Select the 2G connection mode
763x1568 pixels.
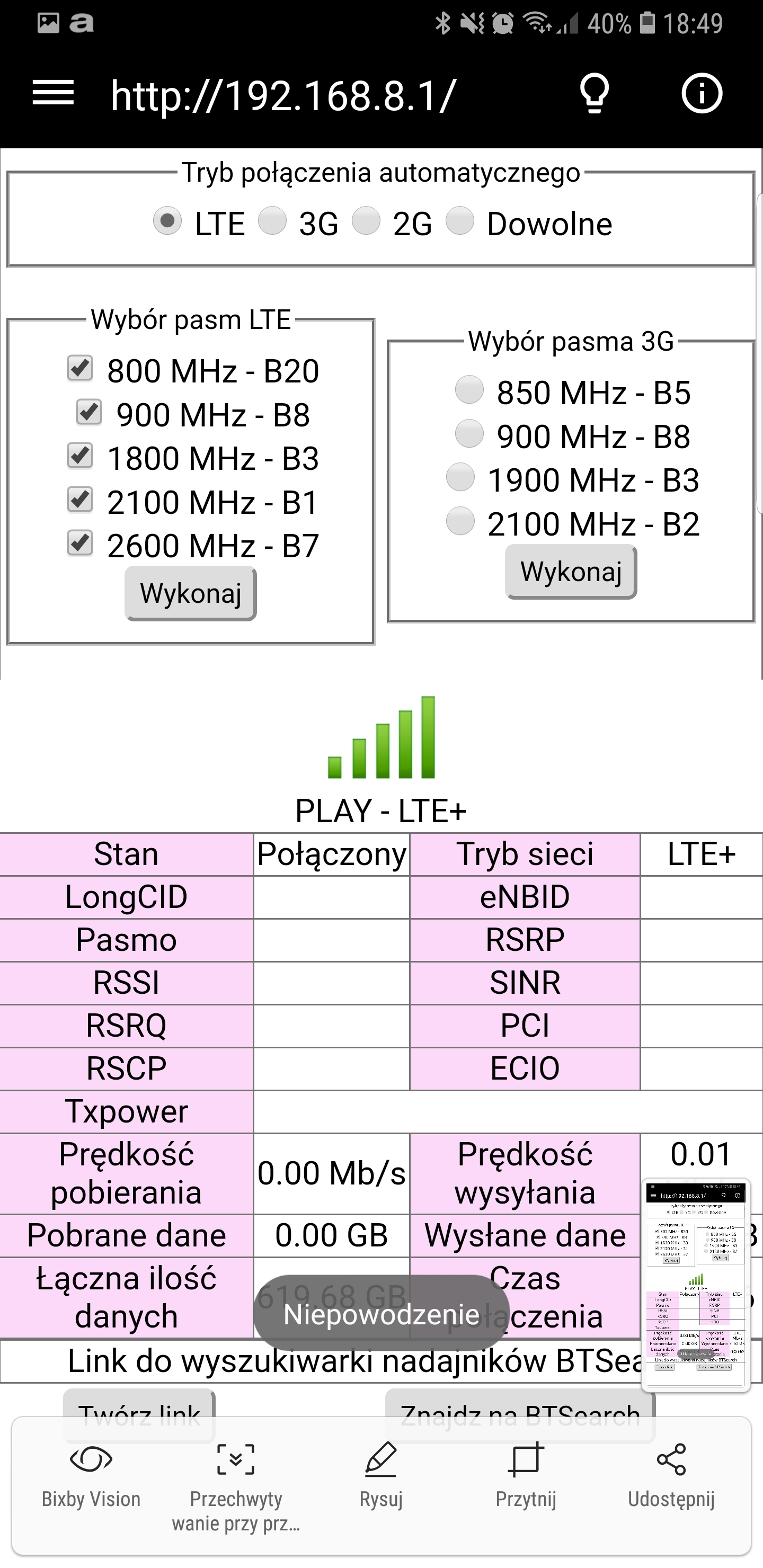point(366,221)
